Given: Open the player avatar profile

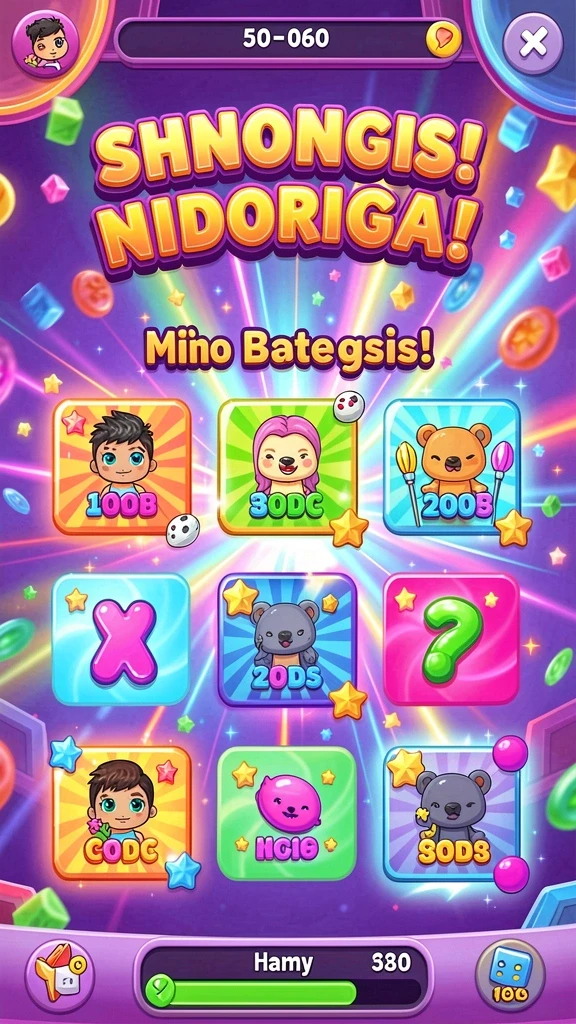Looking at the screenshot, I should [45, 44].
